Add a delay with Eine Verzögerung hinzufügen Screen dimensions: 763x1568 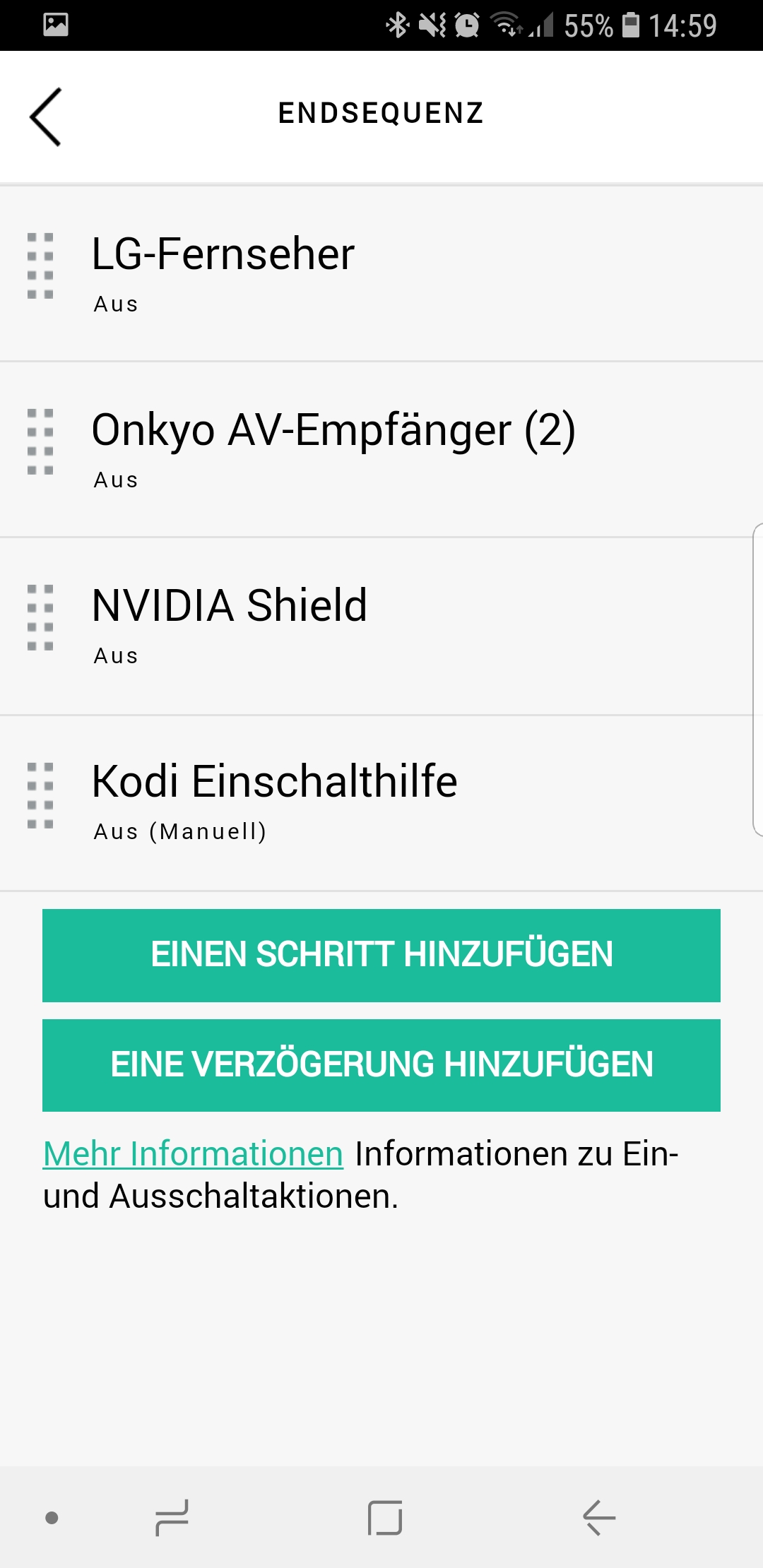point(381,1065)
